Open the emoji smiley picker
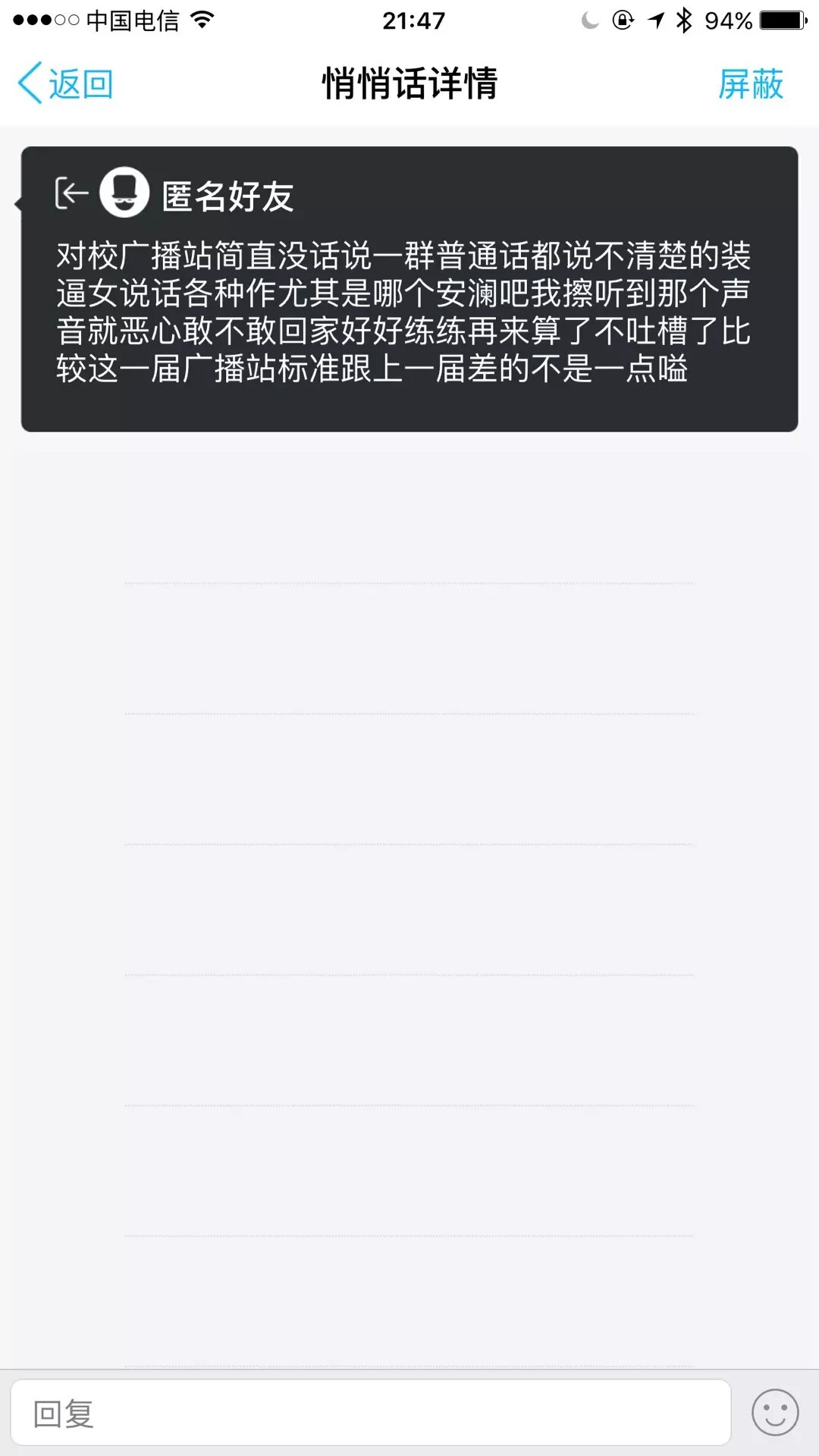This screenshot has width=819, height=1456. [774, 1413]
